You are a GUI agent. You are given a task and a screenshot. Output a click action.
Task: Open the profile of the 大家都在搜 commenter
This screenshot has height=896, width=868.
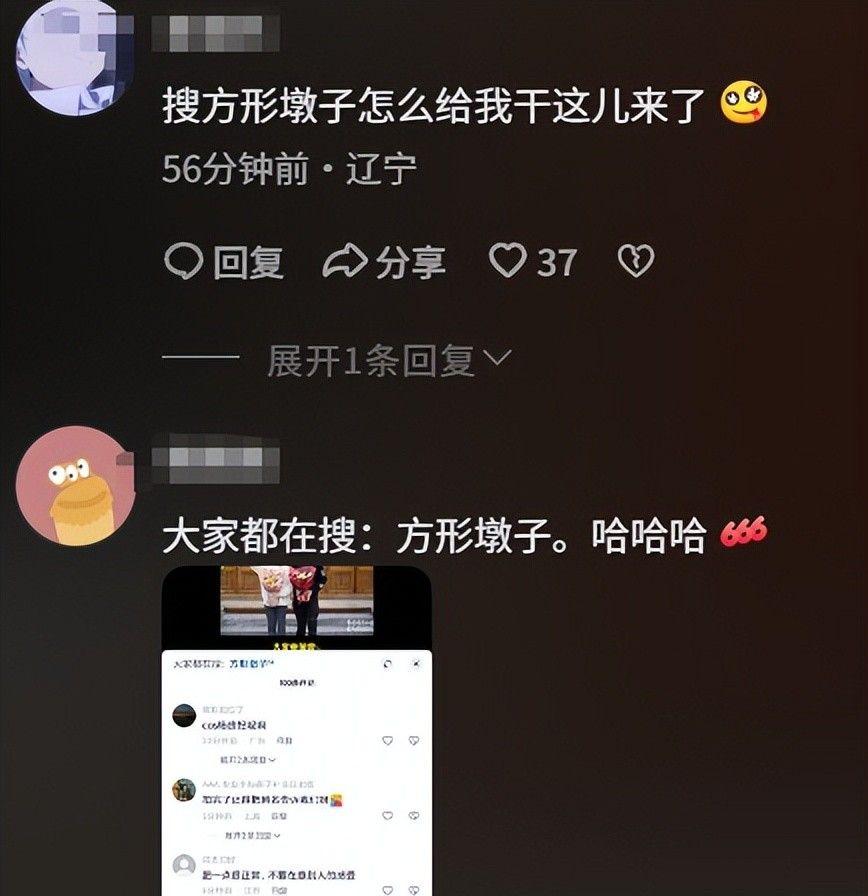pos(75,484)
